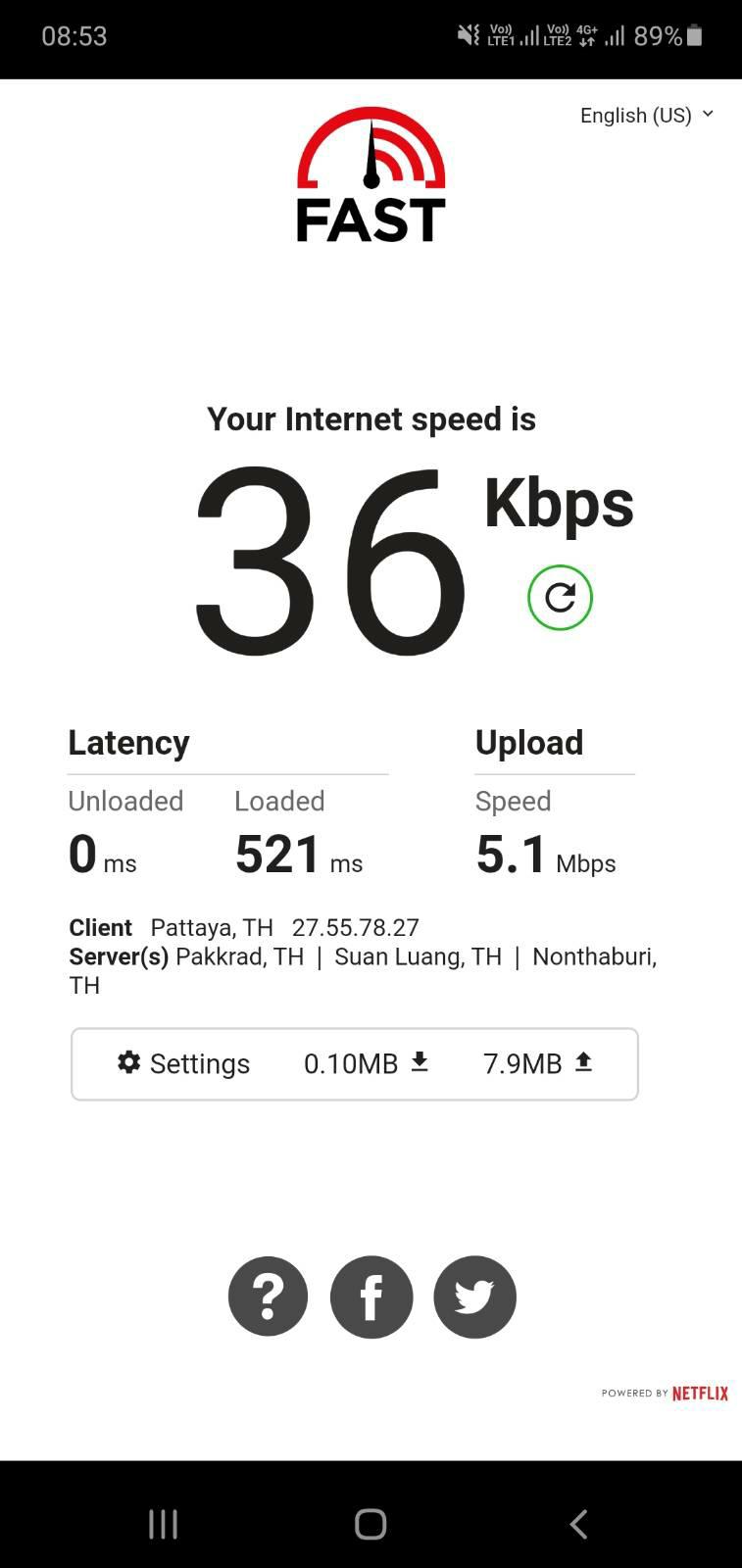Share the result on Facebook
The image size is (742, 1568).
pos(371,1297)
